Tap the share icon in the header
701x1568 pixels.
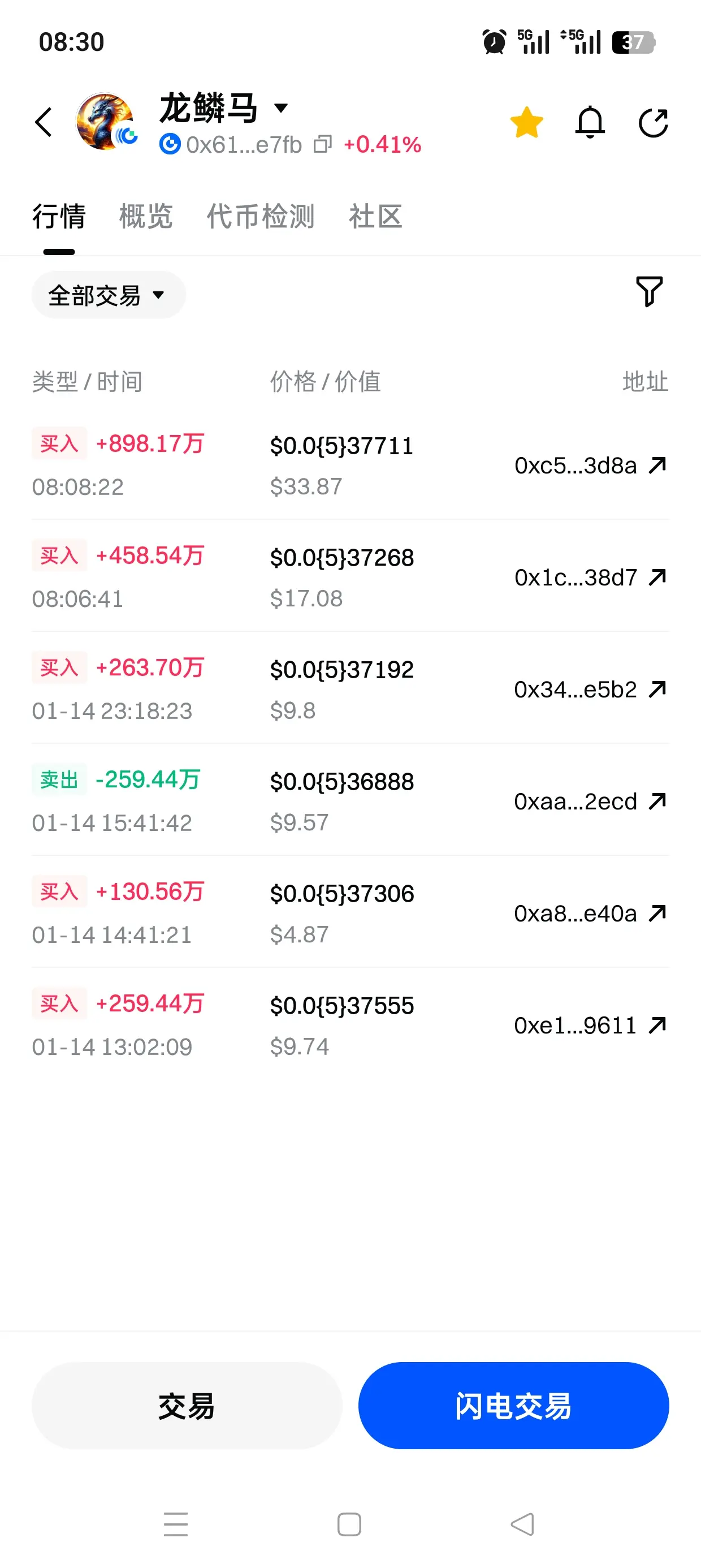click(x=654, y=122)
